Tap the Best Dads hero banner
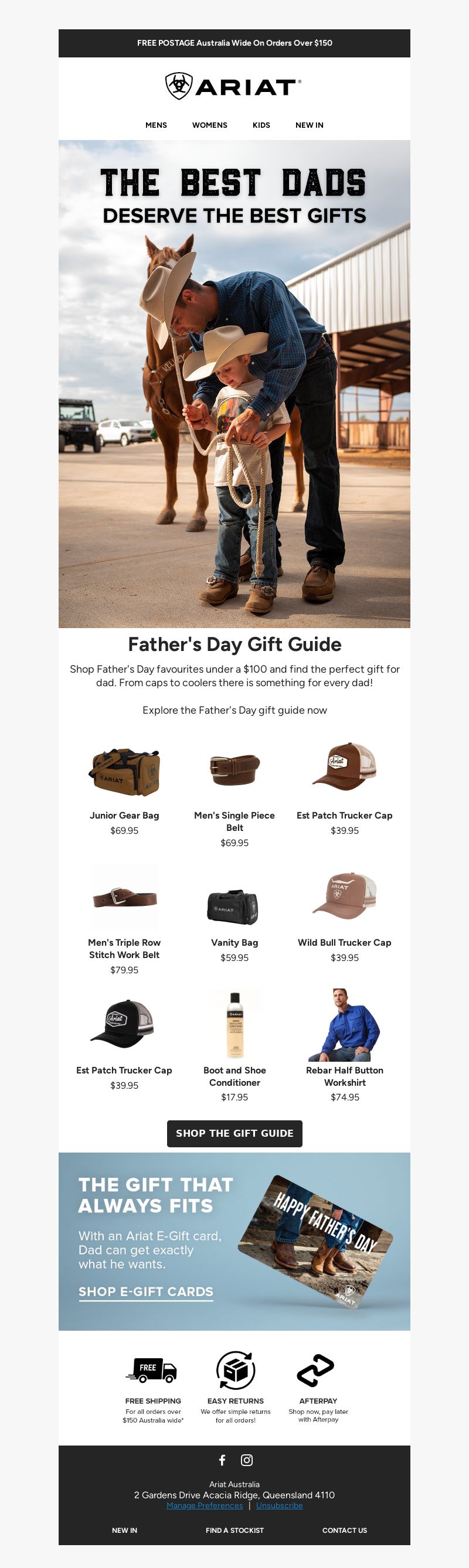The width and height of the screenshot is (469, 1568). click(235, 383)
